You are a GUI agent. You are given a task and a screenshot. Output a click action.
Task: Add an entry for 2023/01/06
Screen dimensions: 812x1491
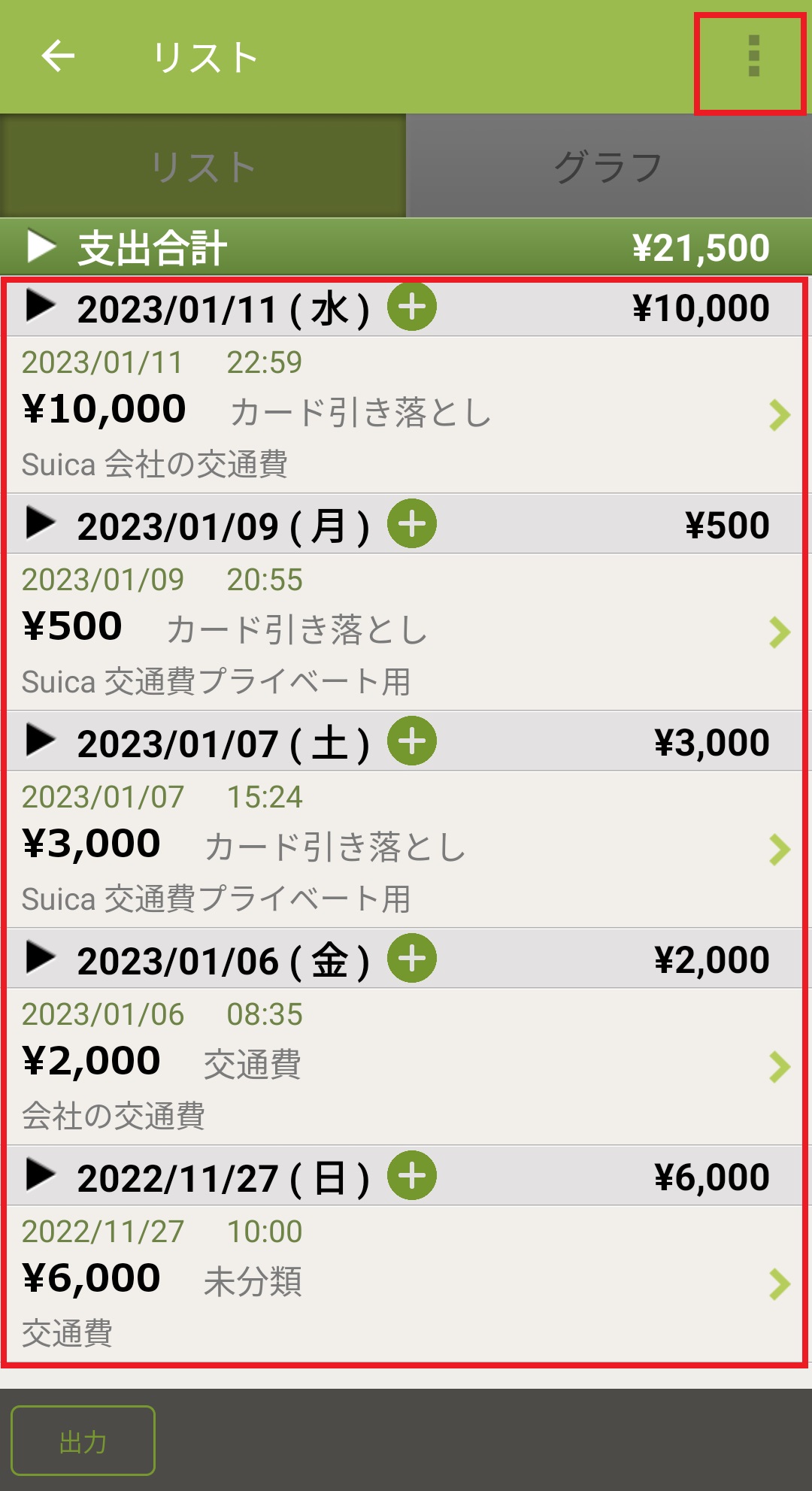[411, 959]
